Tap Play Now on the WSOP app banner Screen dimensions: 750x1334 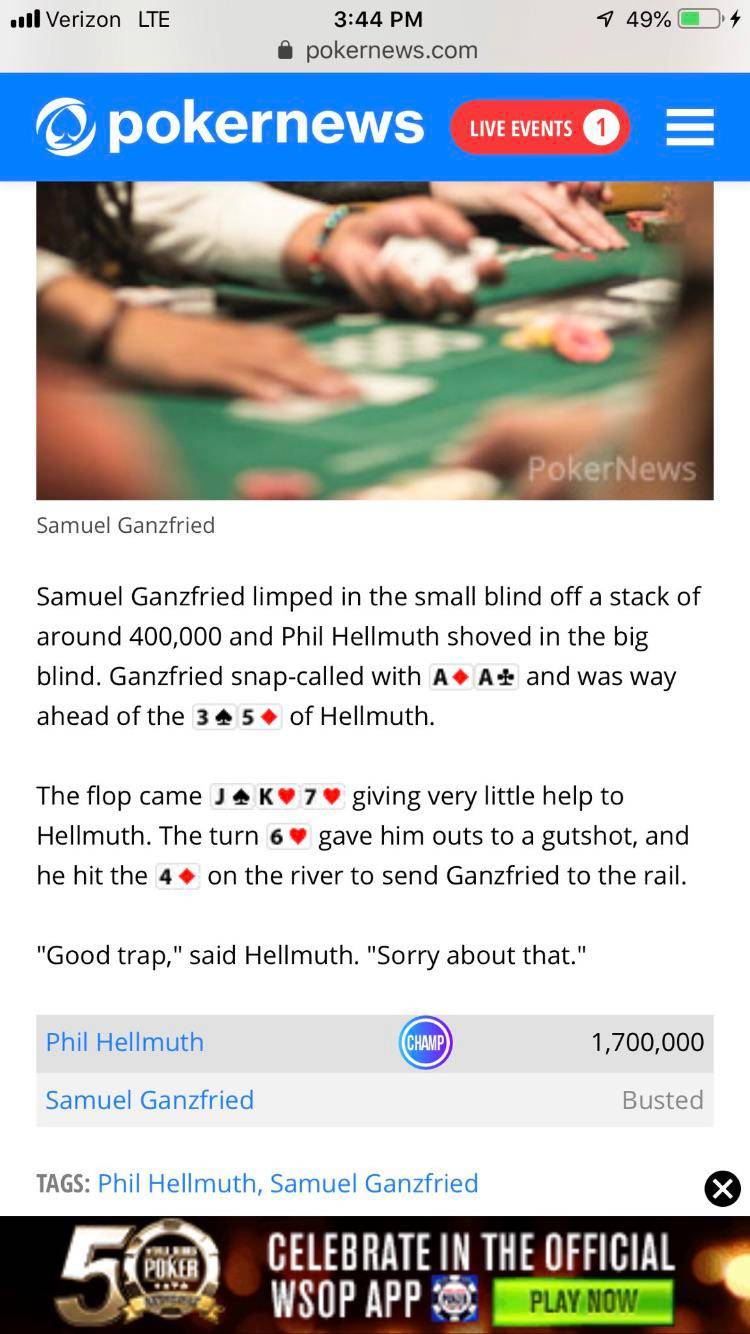pyautogui.click(x=583, y=1301)
